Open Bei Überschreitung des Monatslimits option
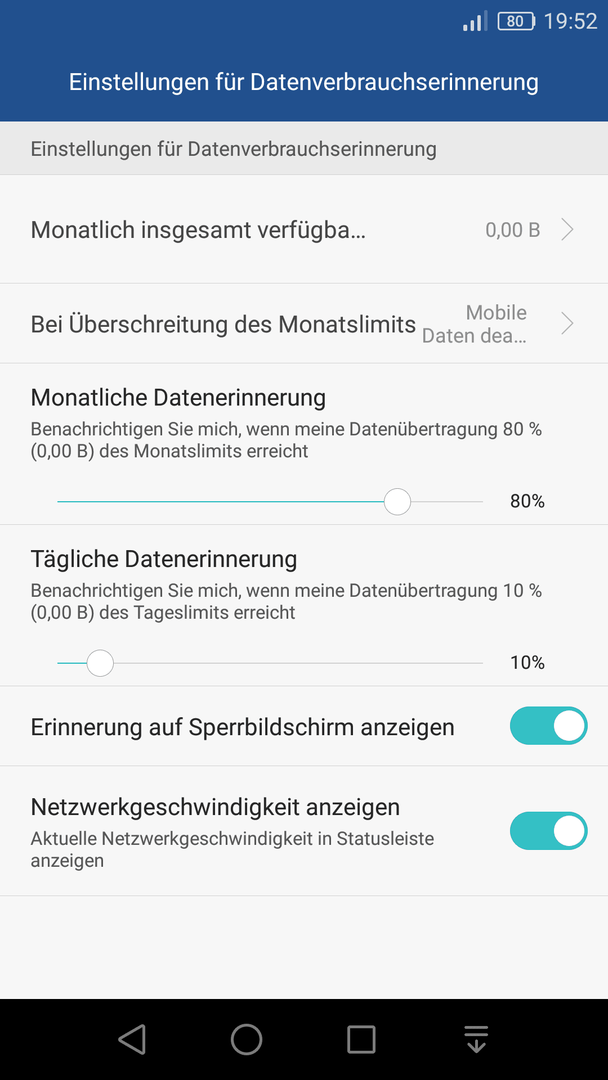Viewport: 608px width, 1080px height. pyautogui.click(x=304, y=323)
